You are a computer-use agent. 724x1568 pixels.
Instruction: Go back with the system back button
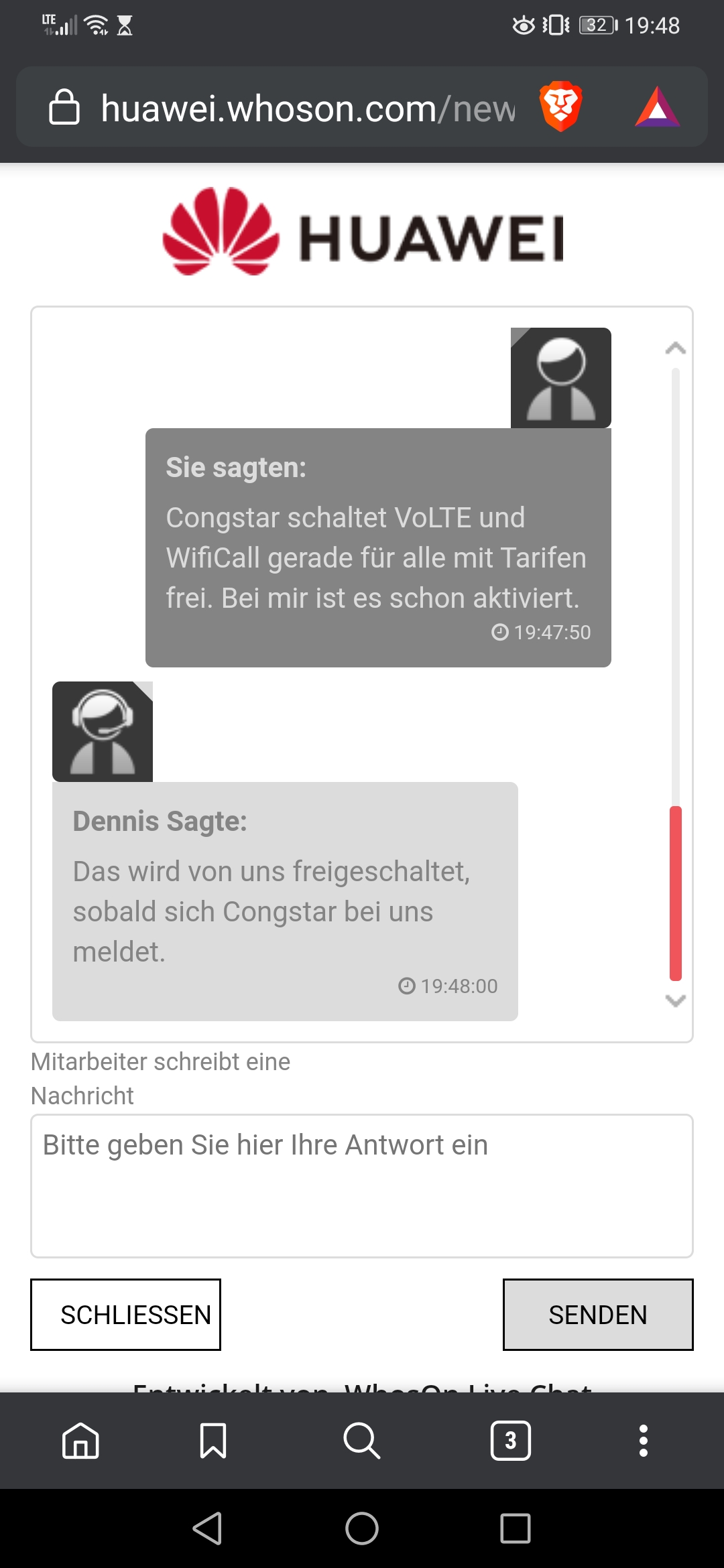208,1528
